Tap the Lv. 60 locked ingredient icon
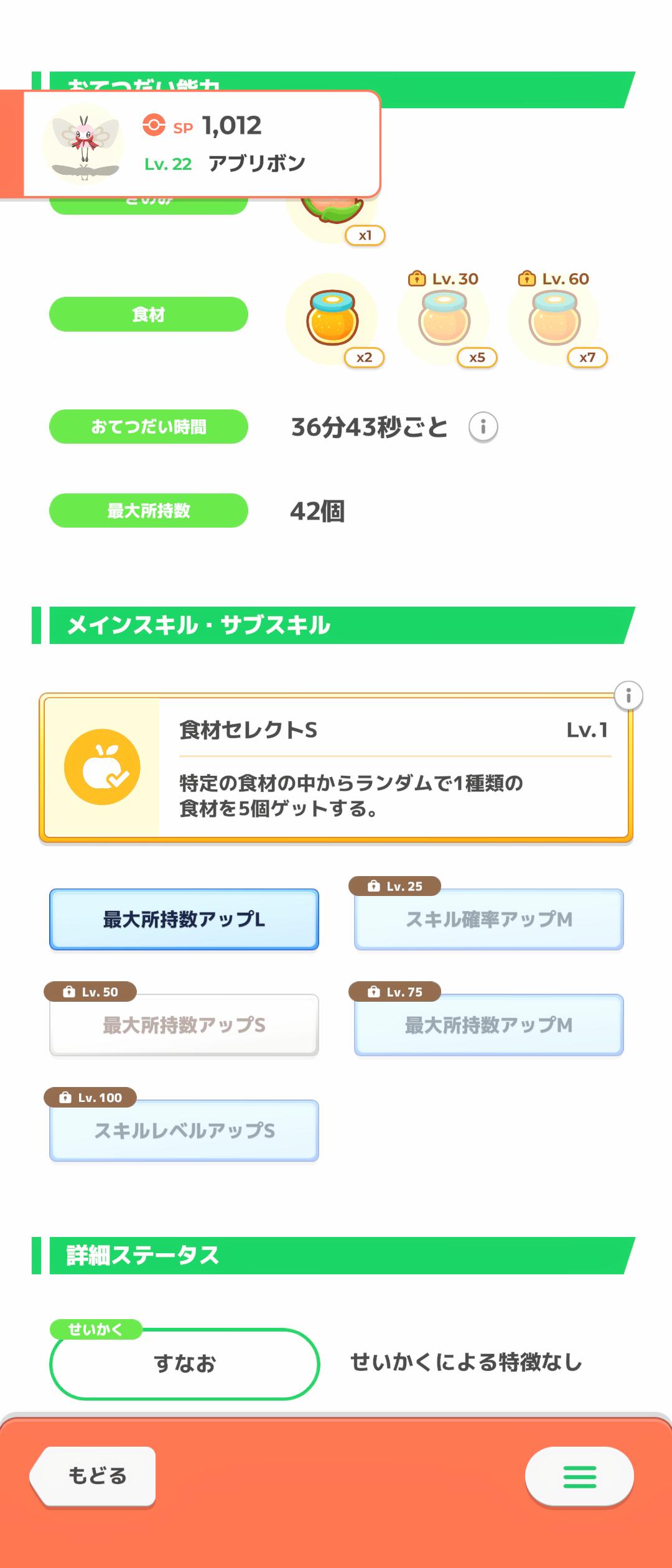Image resolution: width=672 pixels, height=1568 pixels. tap(554, 319)
